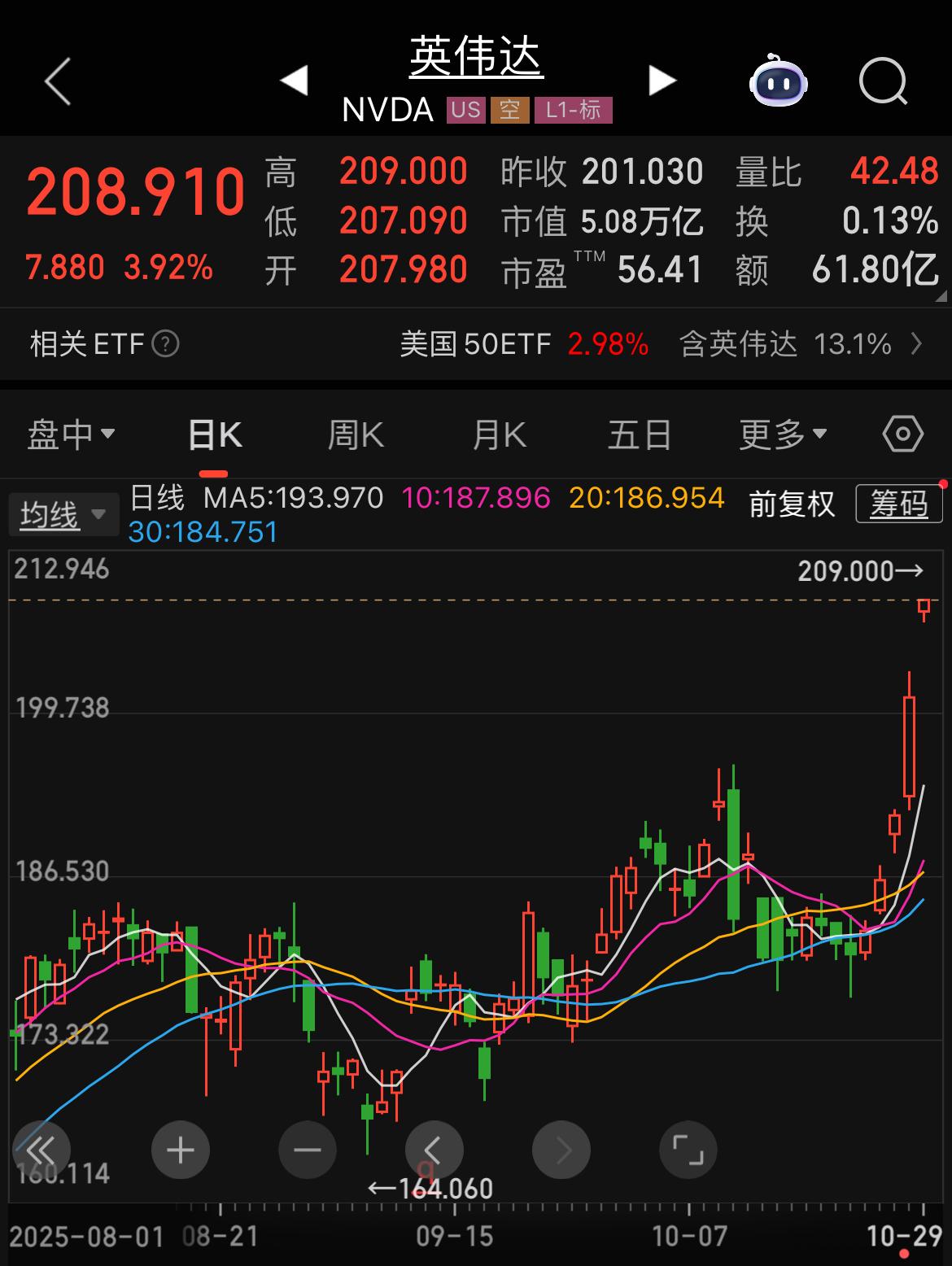
Task: Zoom out of the chart with minus icon
Action: [307, 1150]
